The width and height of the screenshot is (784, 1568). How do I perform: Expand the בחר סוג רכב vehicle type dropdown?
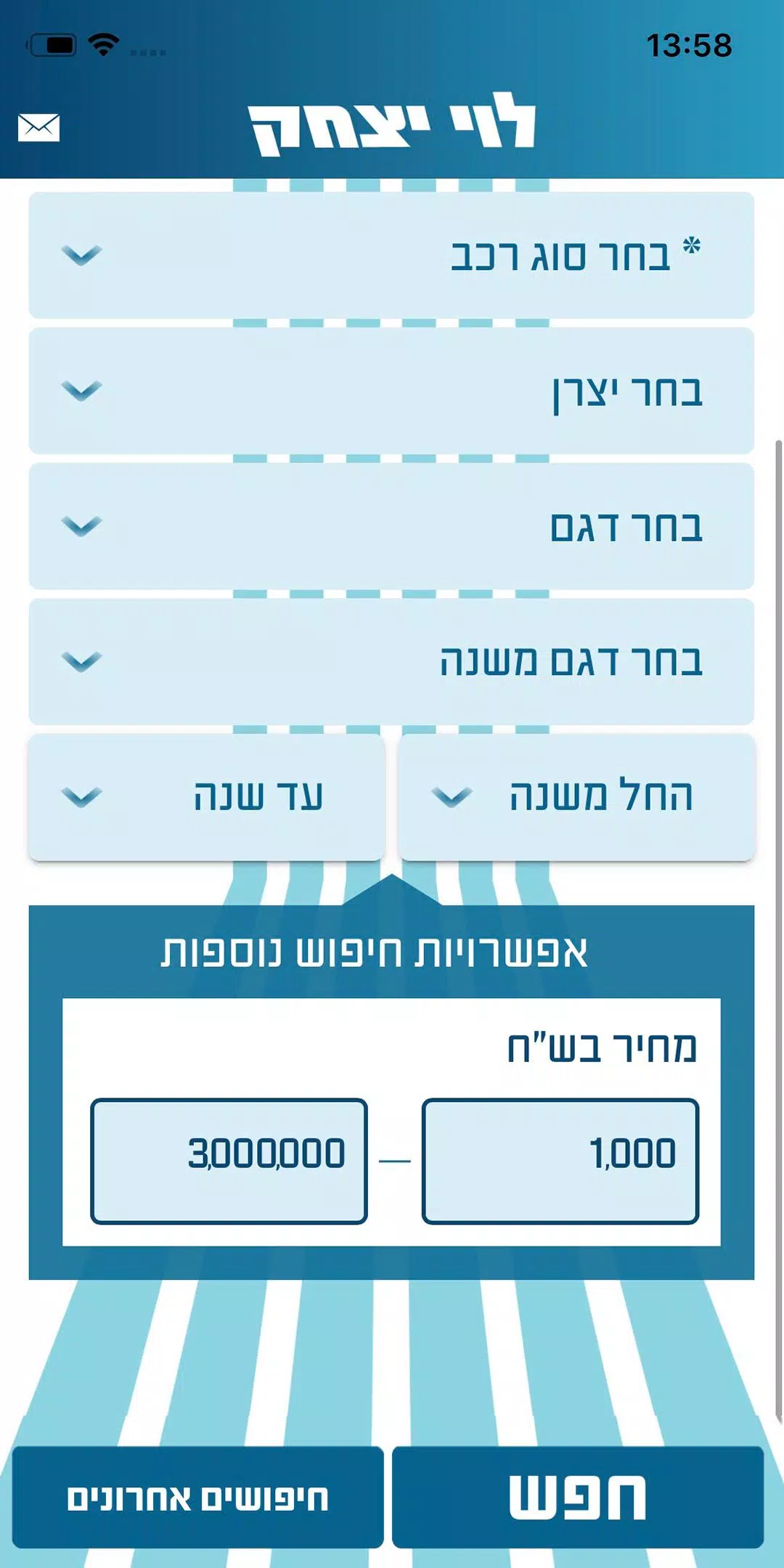392,254
